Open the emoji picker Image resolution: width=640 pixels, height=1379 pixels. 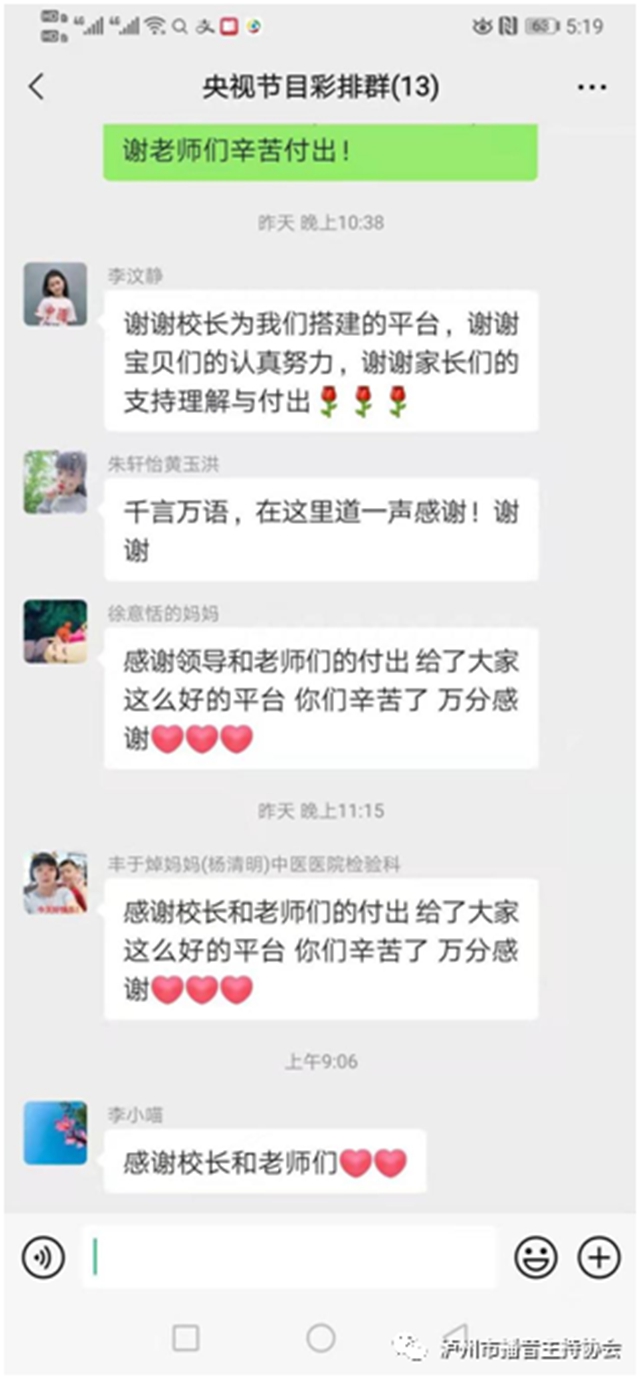coord(536,1257)
